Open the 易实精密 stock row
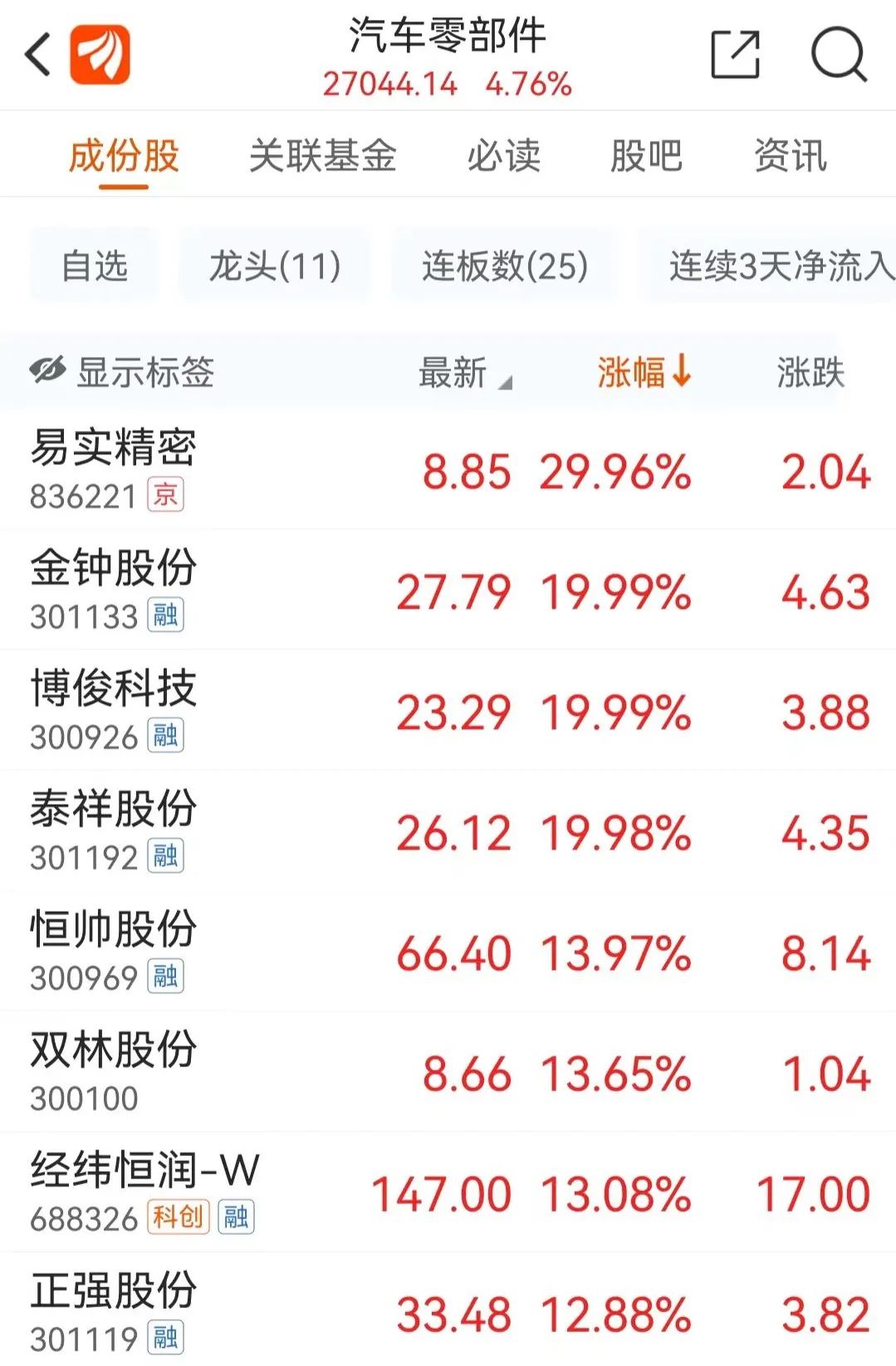 pos(448,469)
